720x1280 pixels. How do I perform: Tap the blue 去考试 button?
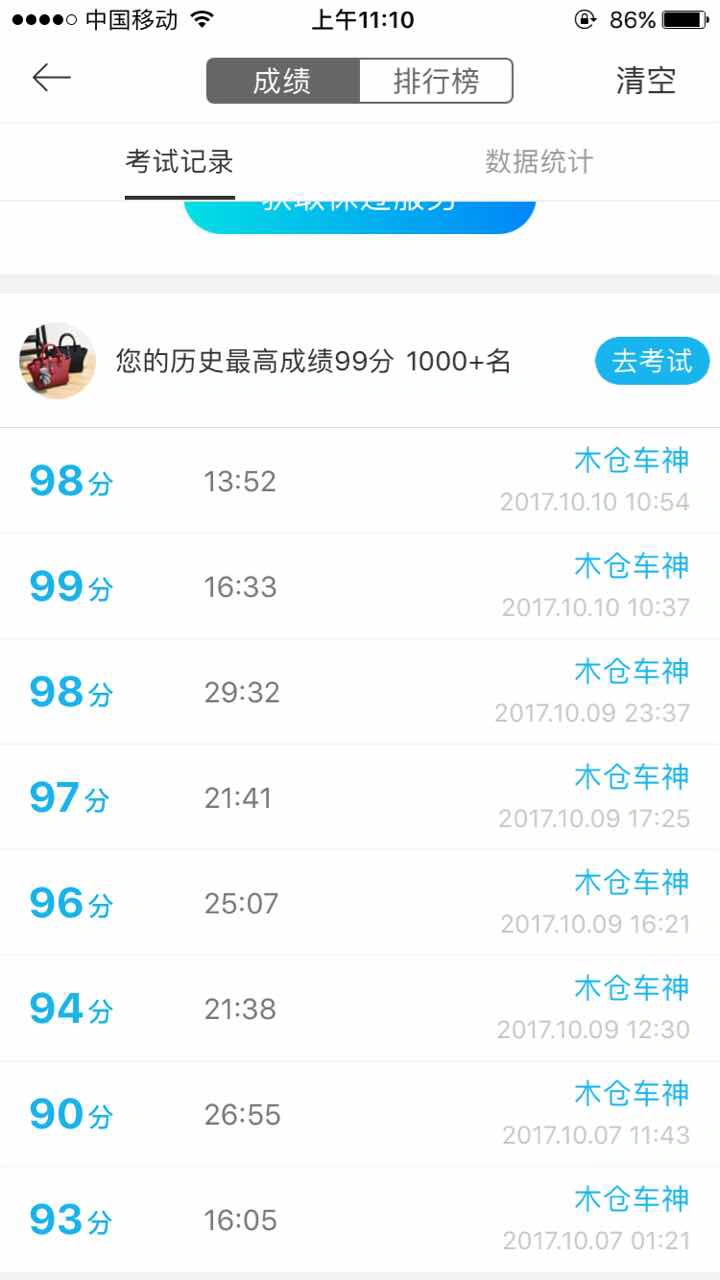pyautogui.click(x=652, y=361)
